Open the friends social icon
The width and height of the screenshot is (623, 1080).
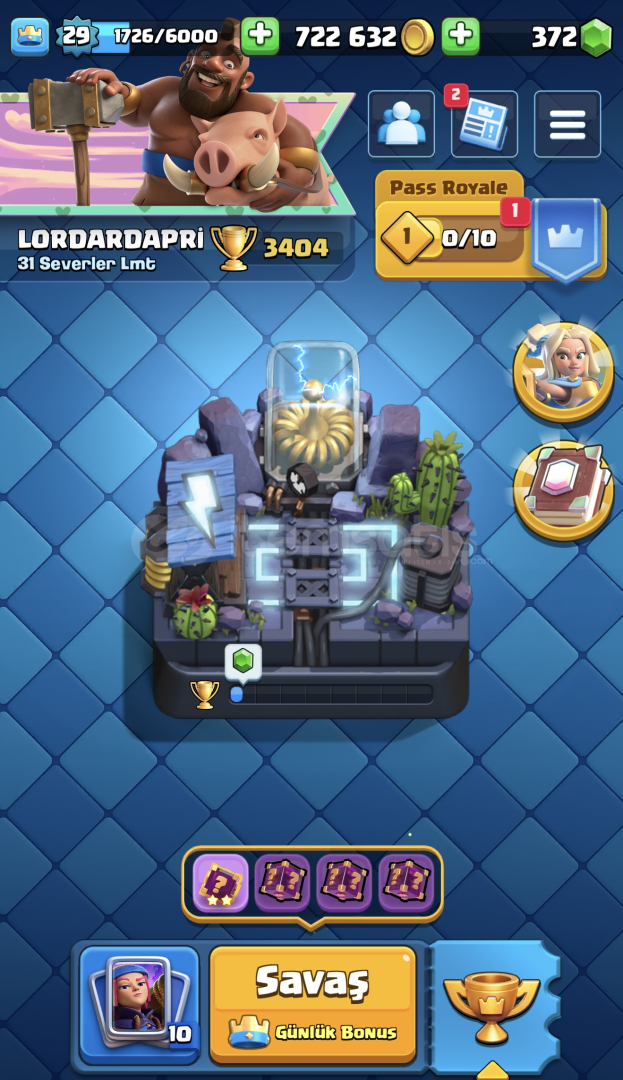[401, 124]
